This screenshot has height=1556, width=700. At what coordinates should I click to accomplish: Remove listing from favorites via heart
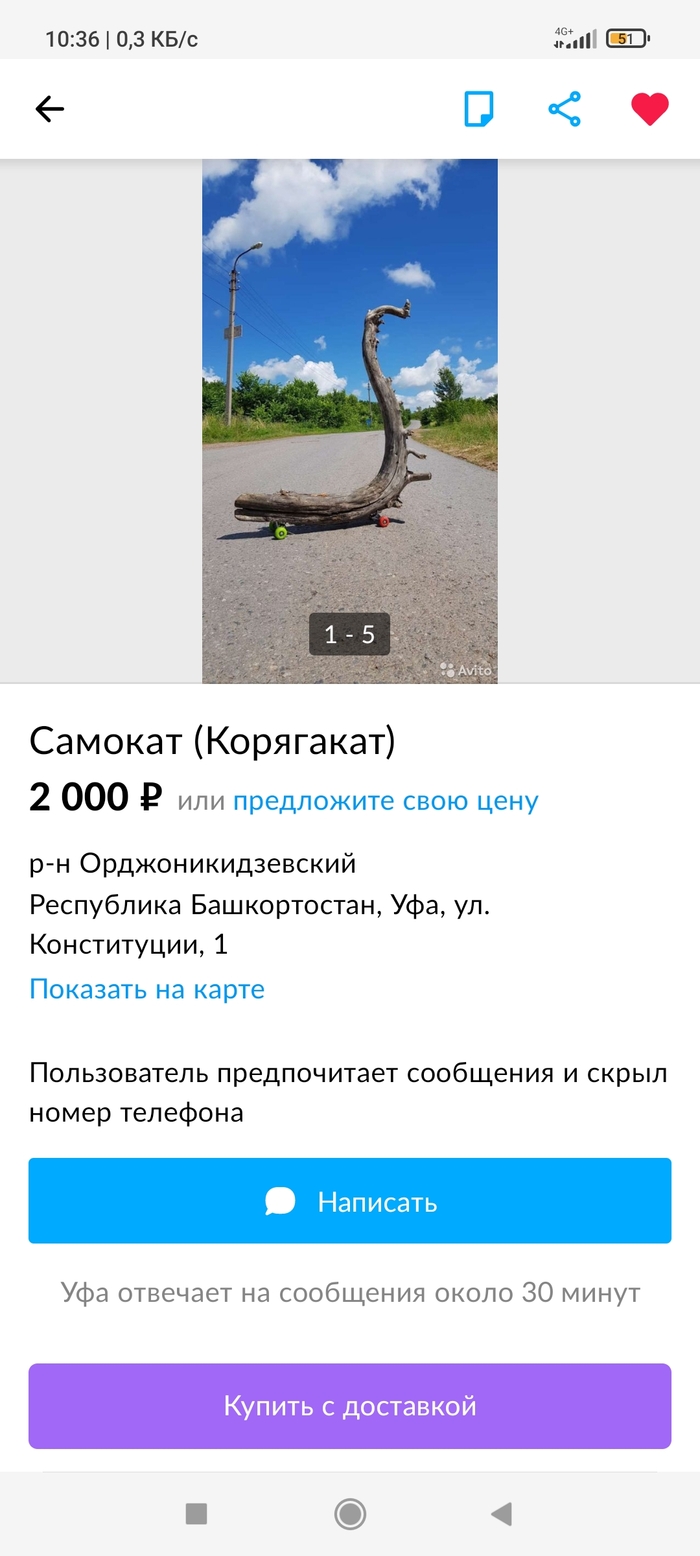[649, 109]
